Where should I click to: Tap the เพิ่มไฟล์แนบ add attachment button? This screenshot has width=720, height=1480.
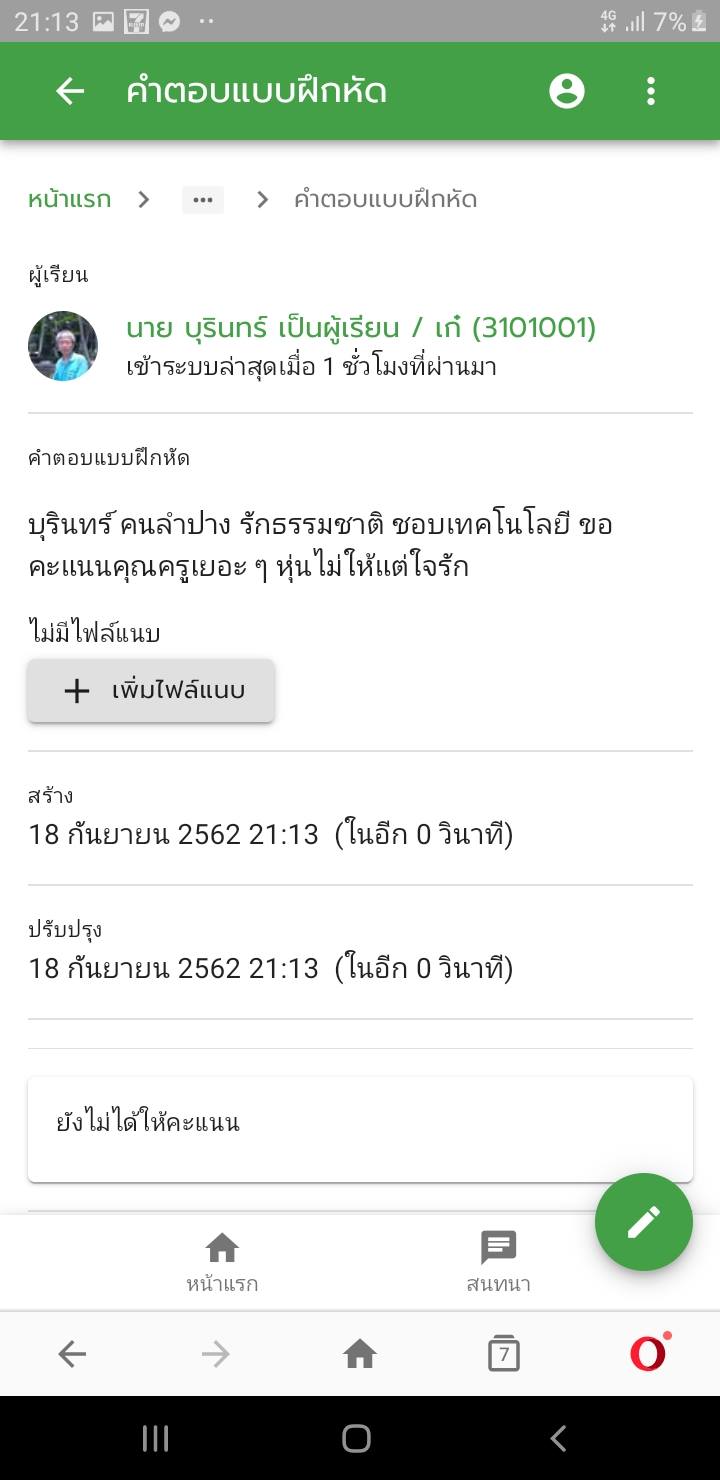(151, 690)
